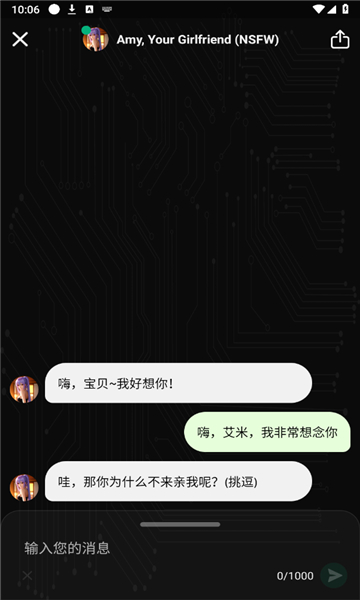Tap the drag handle above message box
This screenshot has height=600, width=360.
[180, 524]
